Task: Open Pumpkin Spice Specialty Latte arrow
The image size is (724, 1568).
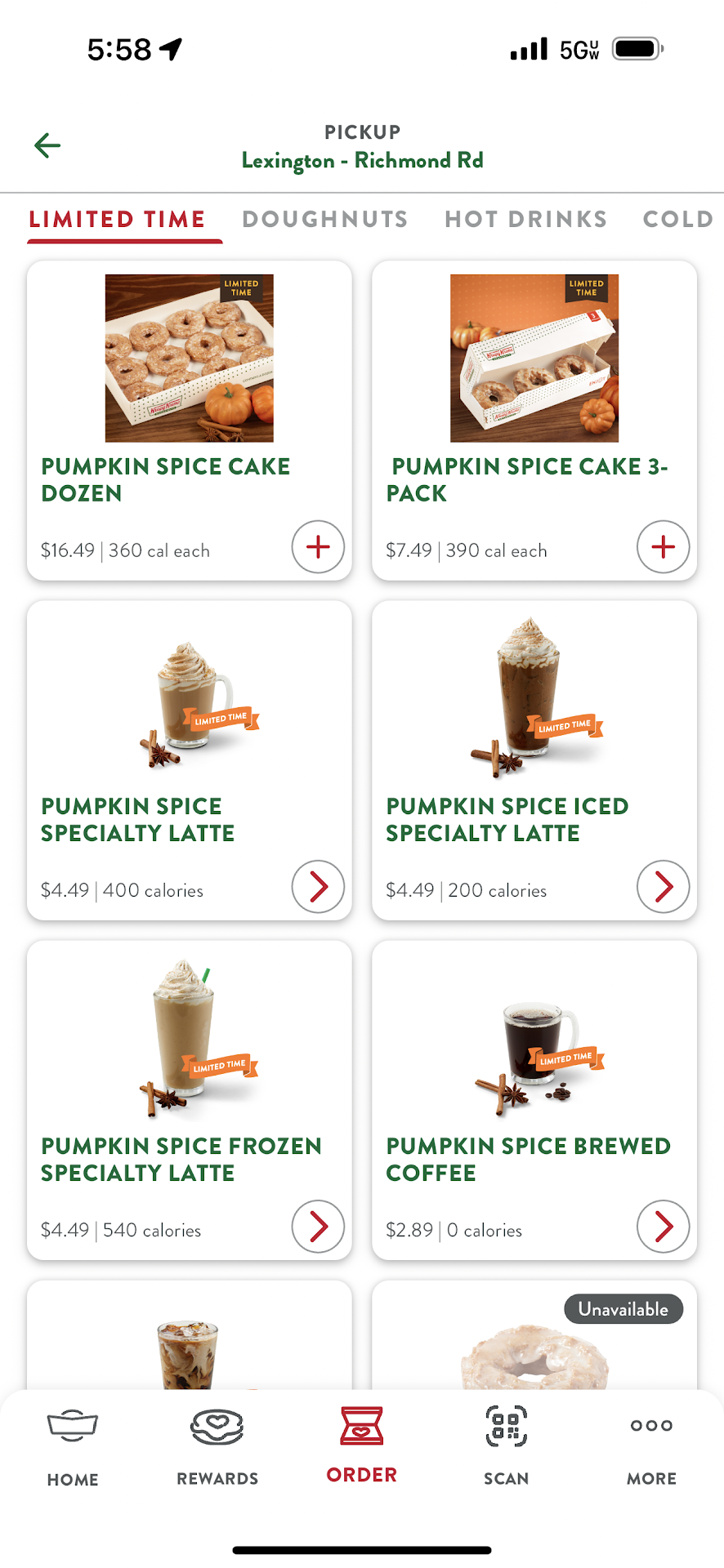Action: [318, 886]
